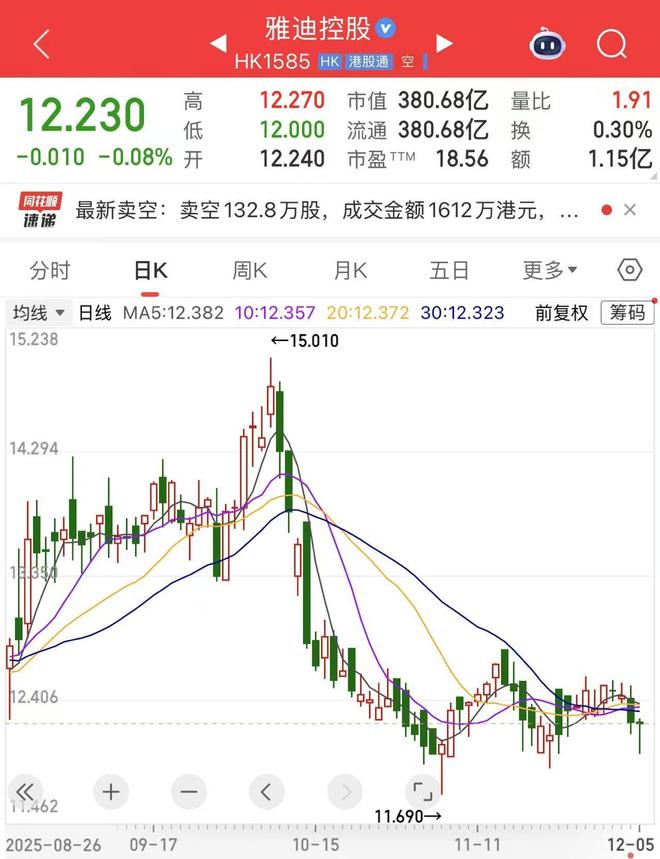Switch to the 分时 chart tab
Screen dimensions: 660x859
(50, 270)
